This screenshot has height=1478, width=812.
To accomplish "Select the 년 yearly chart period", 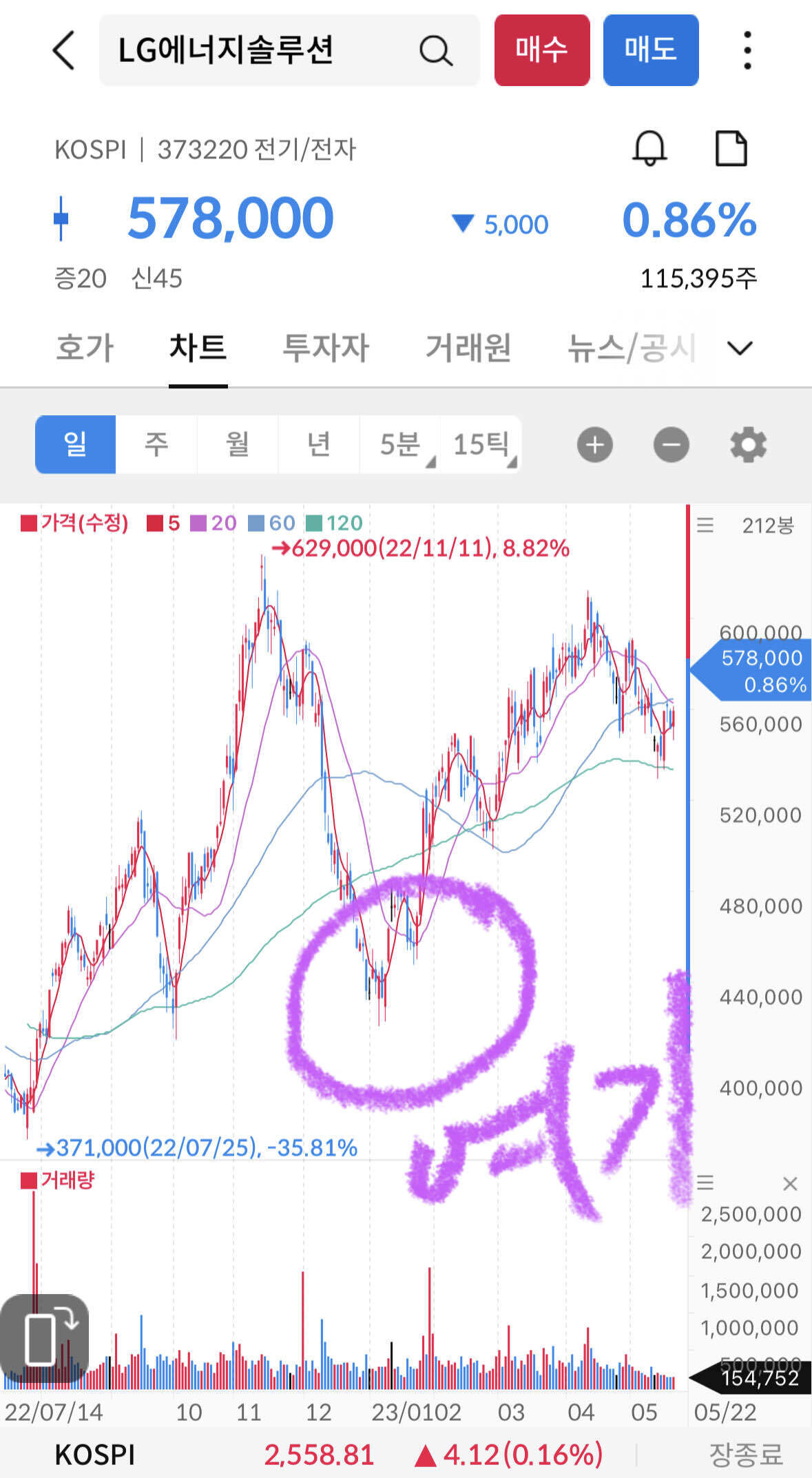I will [x=319, y=444].
